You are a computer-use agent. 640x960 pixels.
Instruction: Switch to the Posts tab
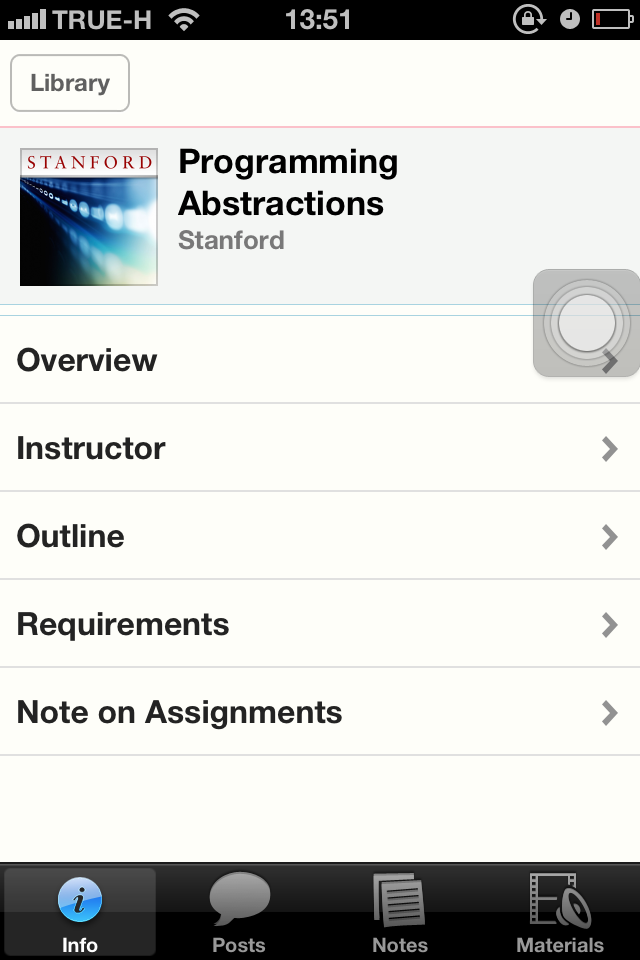click(x=239, y=911)
